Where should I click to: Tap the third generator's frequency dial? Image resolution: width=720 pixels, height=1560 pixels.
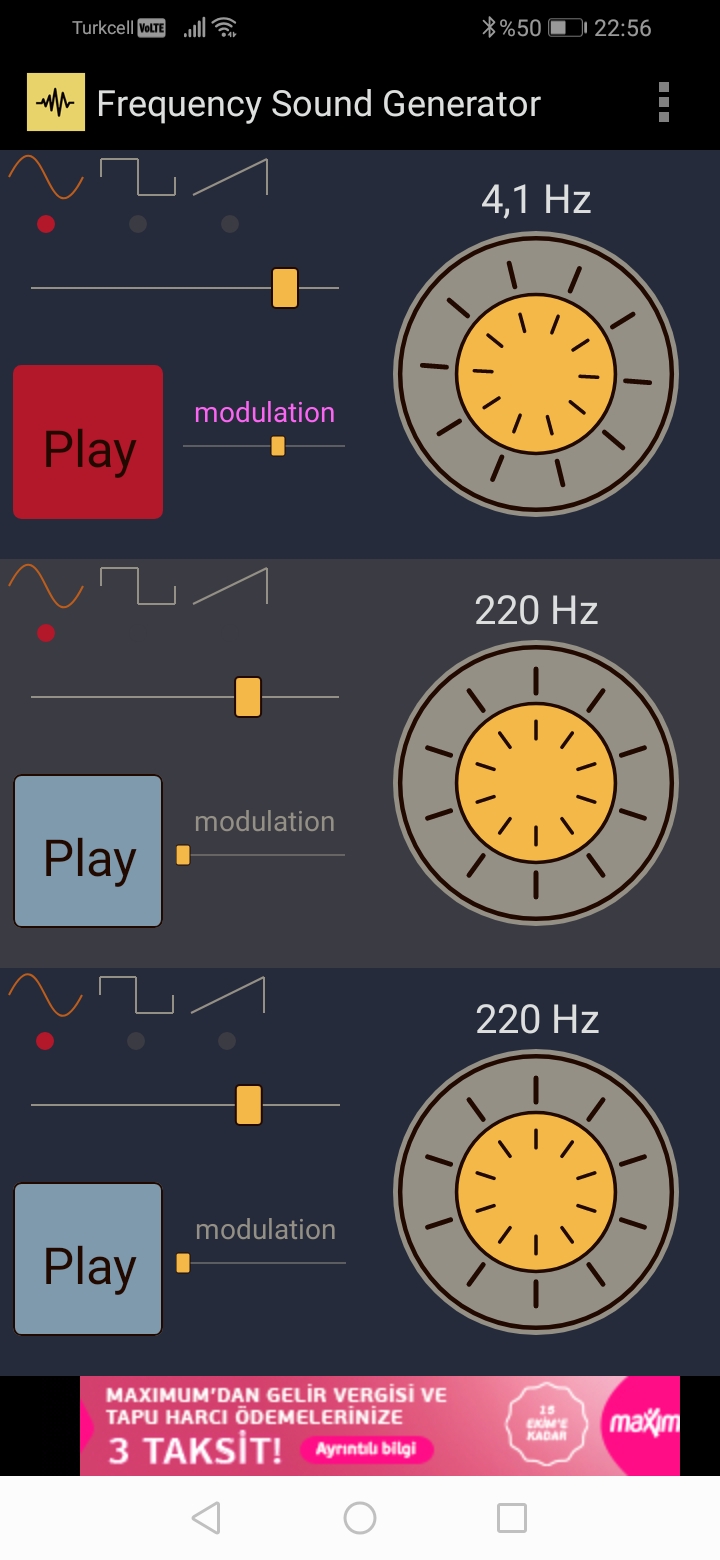pos(536,1191)
